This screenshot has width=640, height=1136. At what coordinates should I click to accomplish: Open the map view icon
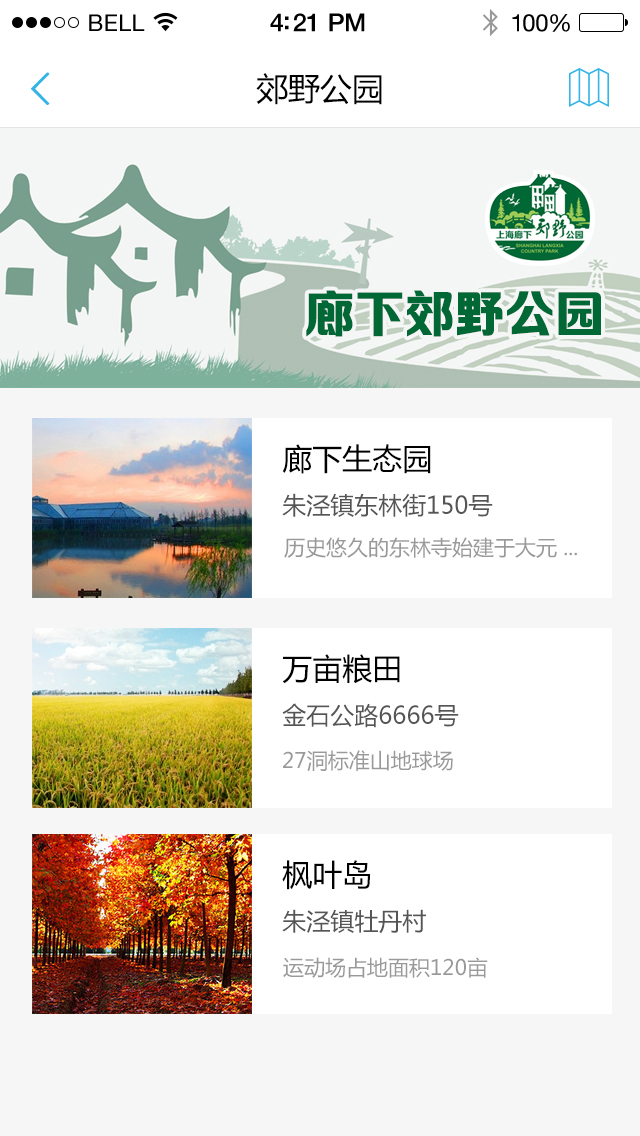pos(588,89)
